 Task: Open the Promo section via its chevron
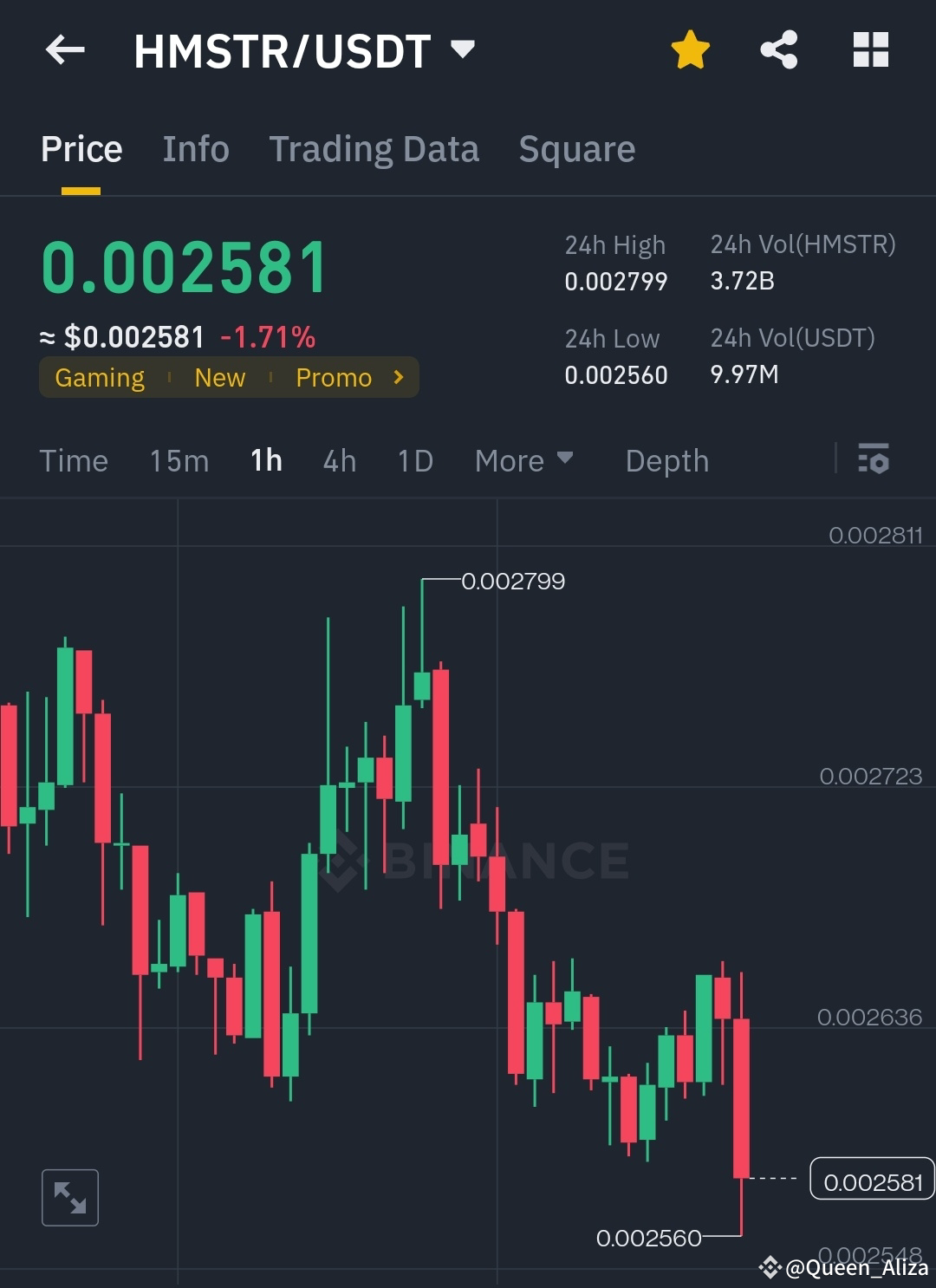(x=398, y=377)
